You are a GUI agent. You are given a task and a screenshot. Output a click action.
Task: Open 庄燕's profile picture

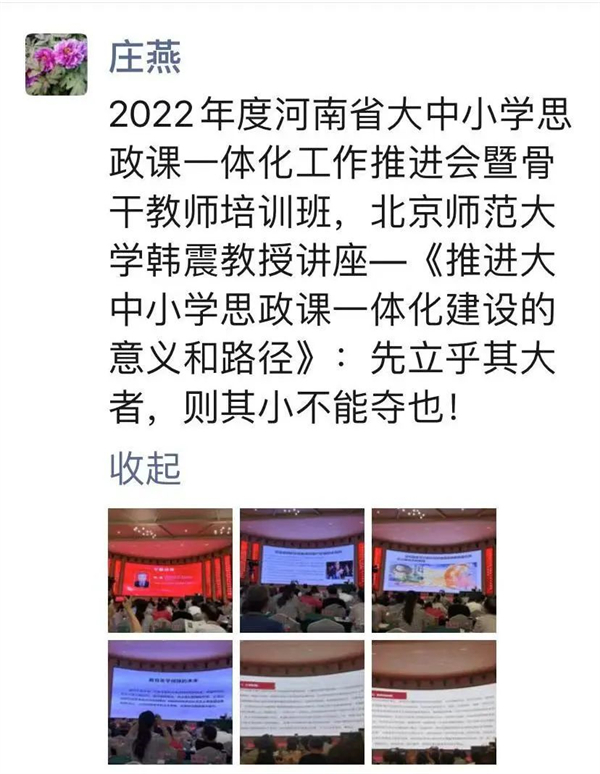click(x=56, y=64)
